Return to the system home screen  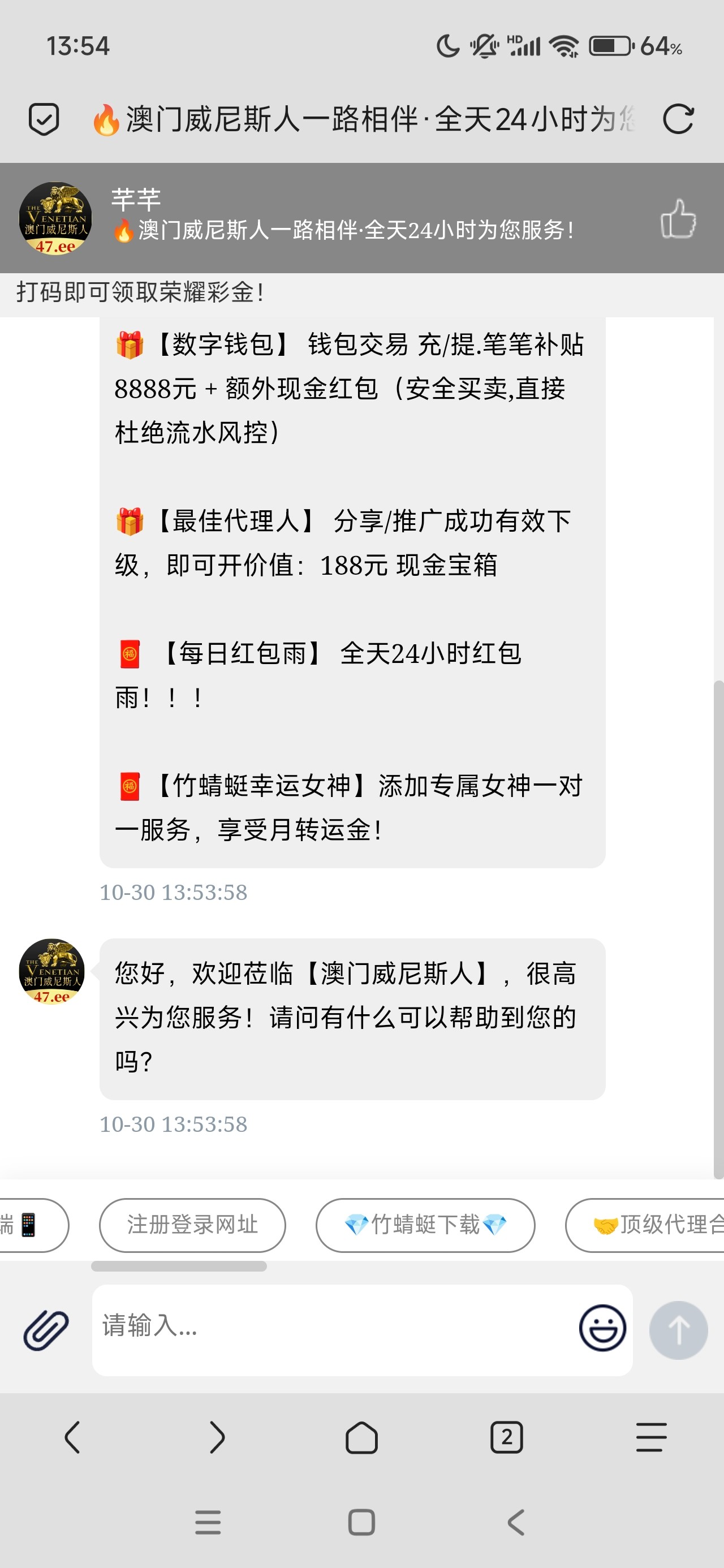[x=361, y=1522]
